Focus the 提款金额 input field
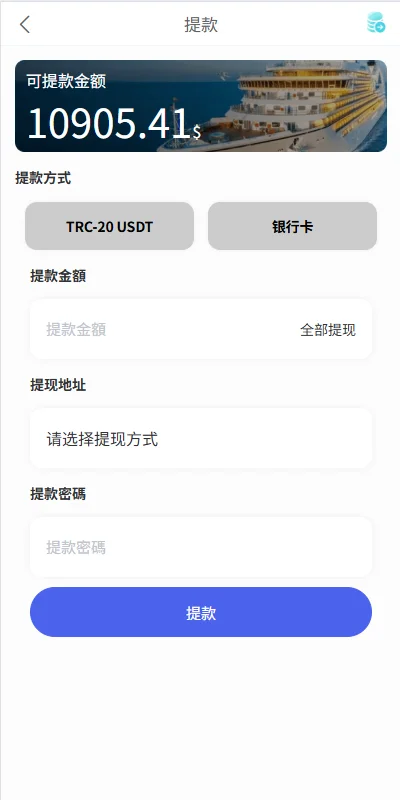The width and height of the screenshot is (400, 800). click(x=163, y=329)
